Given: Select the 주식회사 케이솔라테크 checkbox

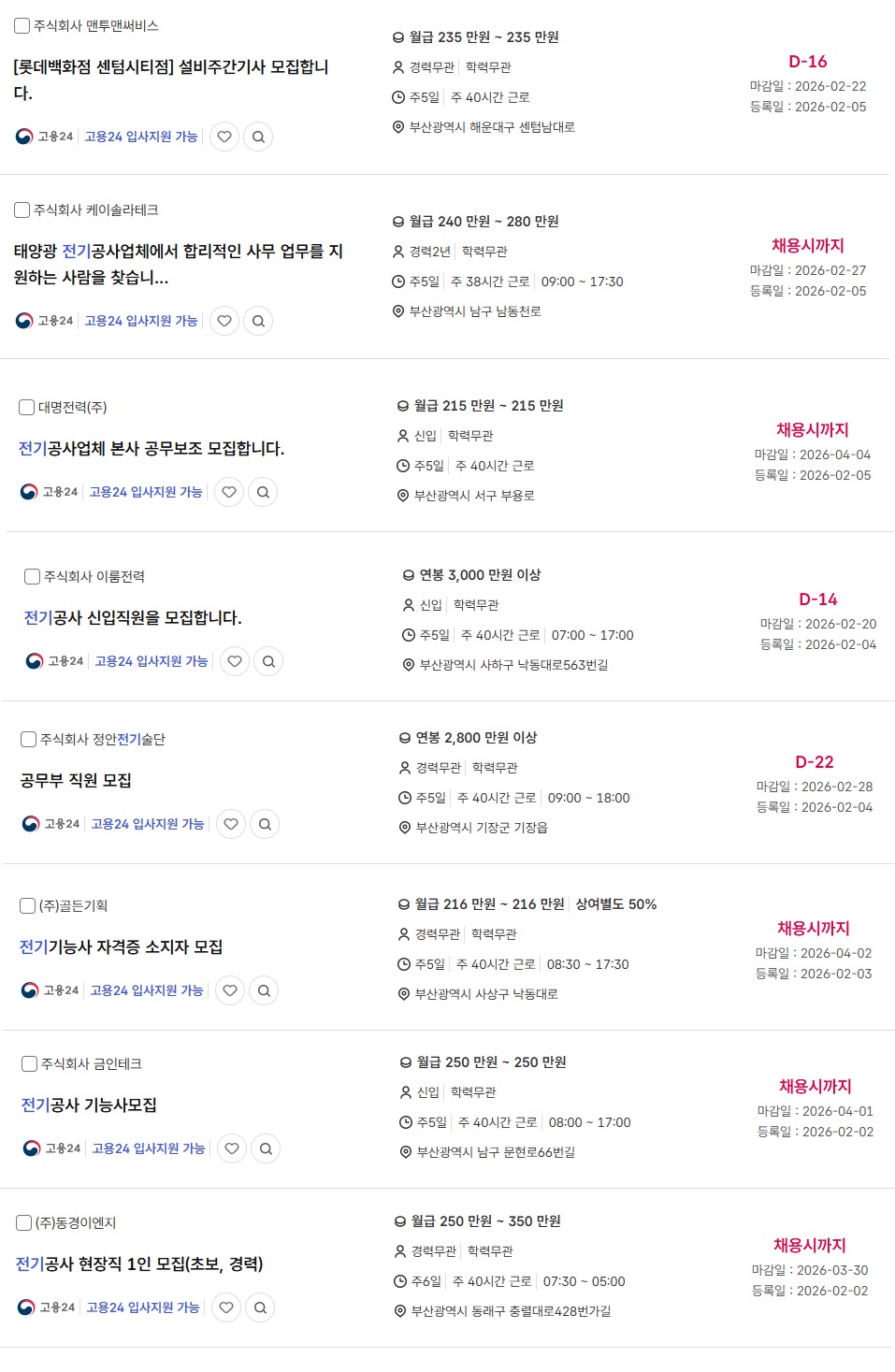Looking at the screenshot, I should [22, 210].
